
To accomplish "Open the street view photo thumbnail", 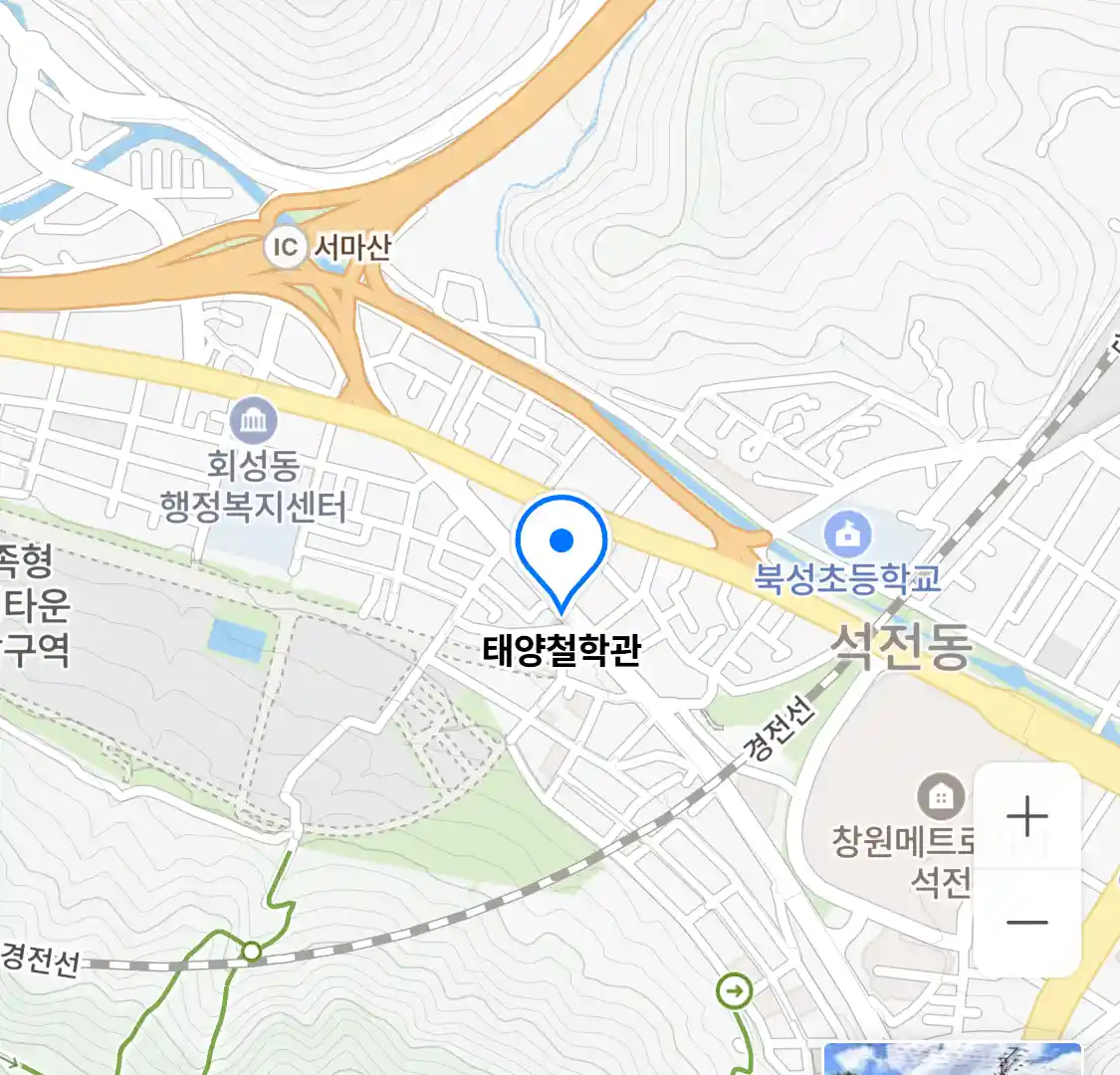I will tap(953, 1058).
